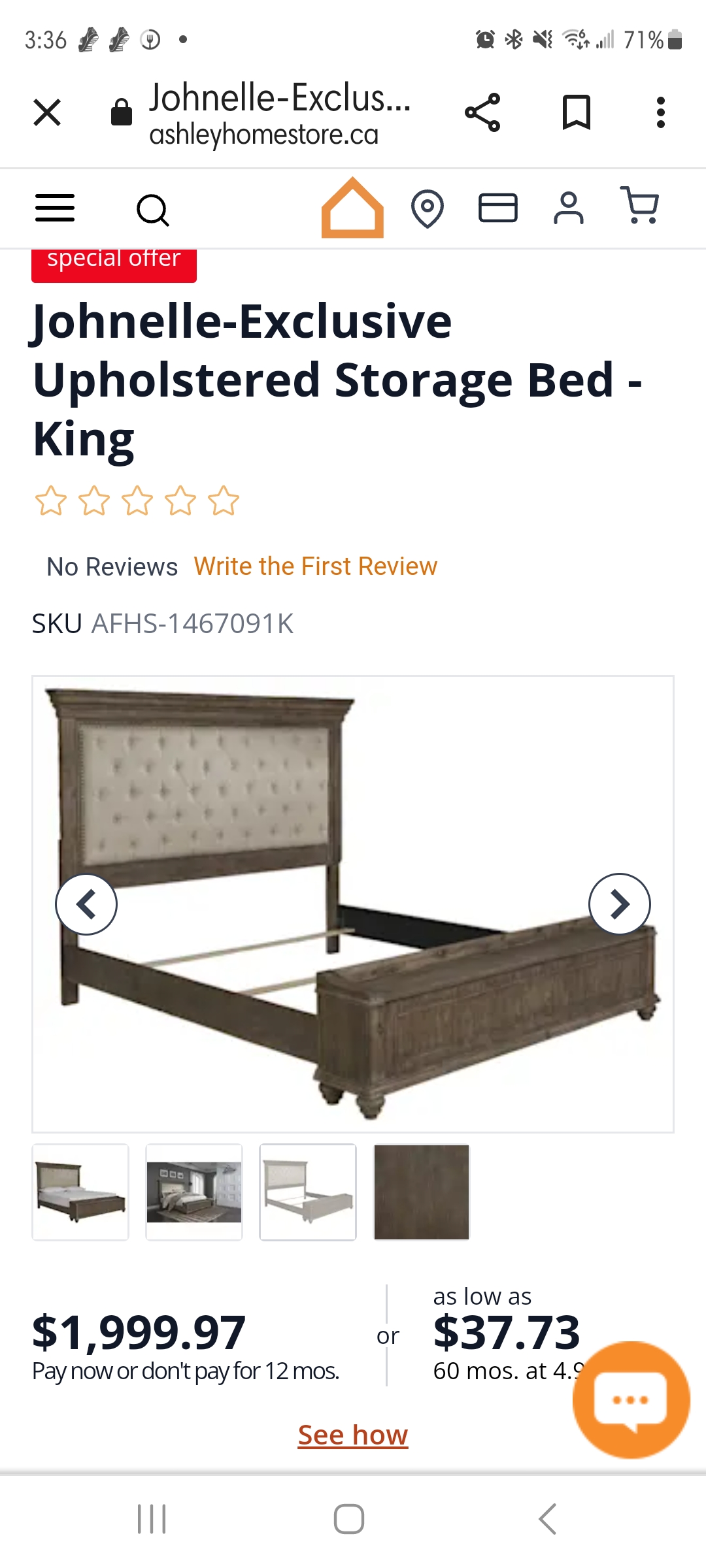Bookmark this page
Screen dimensions: 706x1568
pyautogui.click(x=577, y=112)
